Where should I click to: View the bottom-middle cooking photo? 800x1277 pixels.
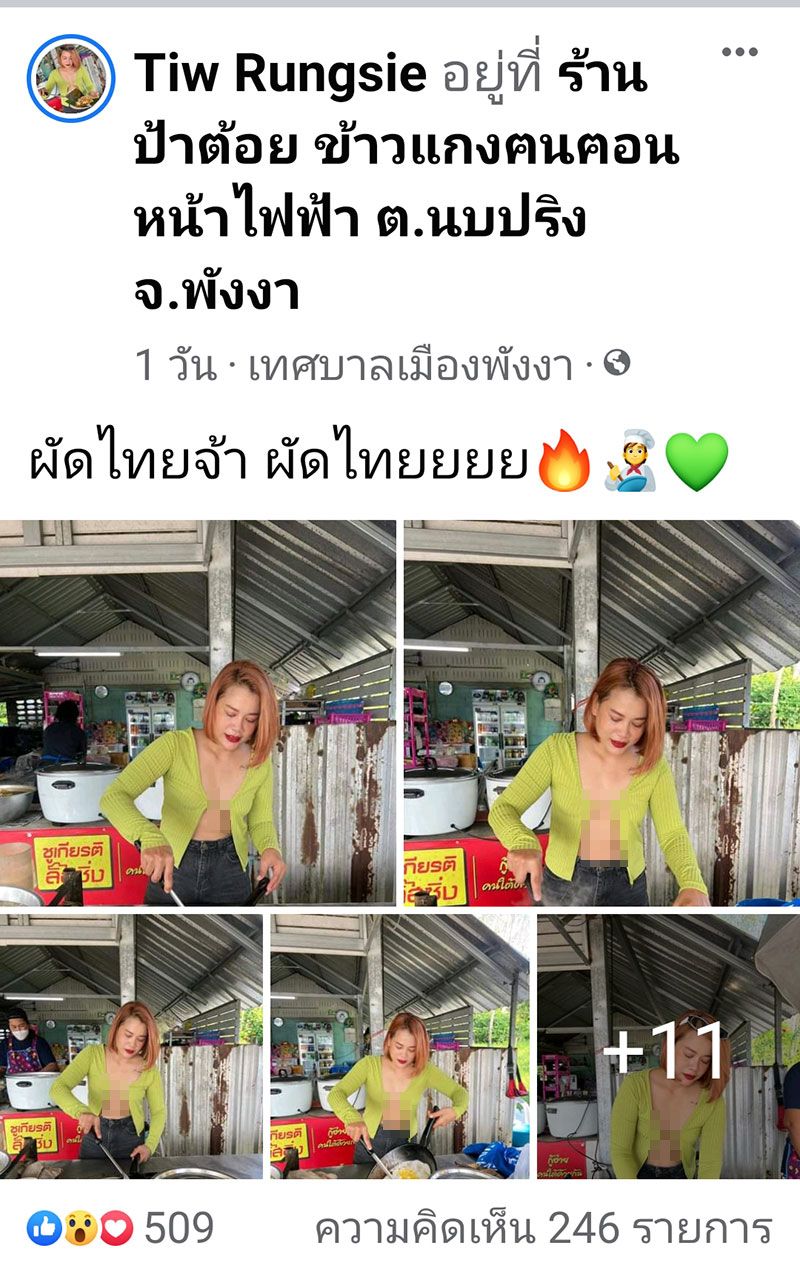pos(399,1046)
